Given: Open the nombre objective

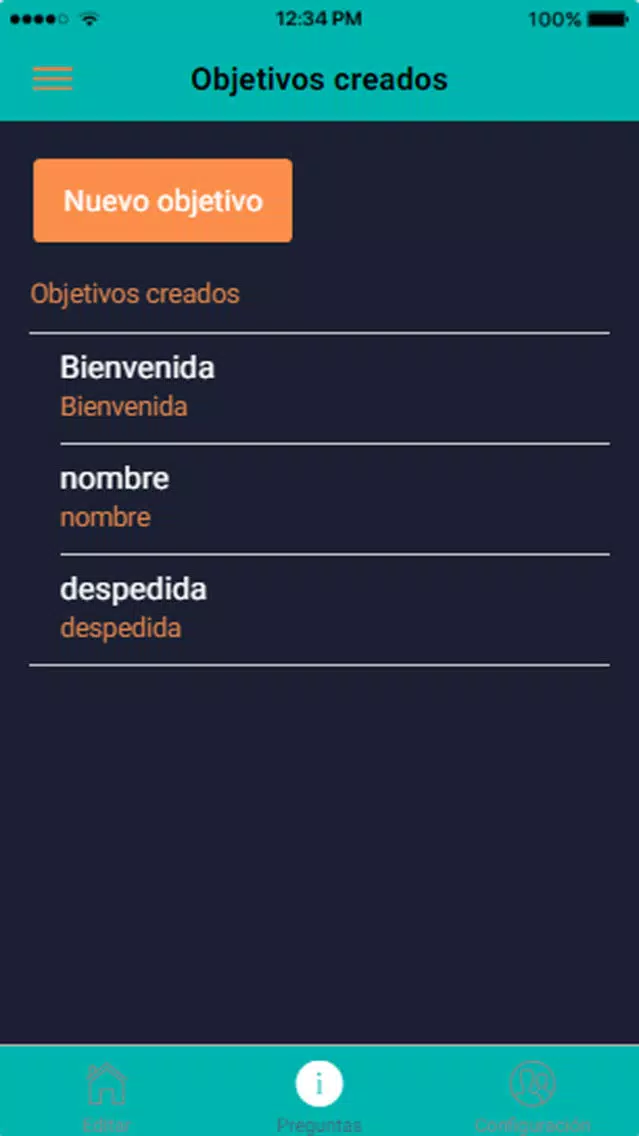Looking at the screenshot, I should point(320,498).
